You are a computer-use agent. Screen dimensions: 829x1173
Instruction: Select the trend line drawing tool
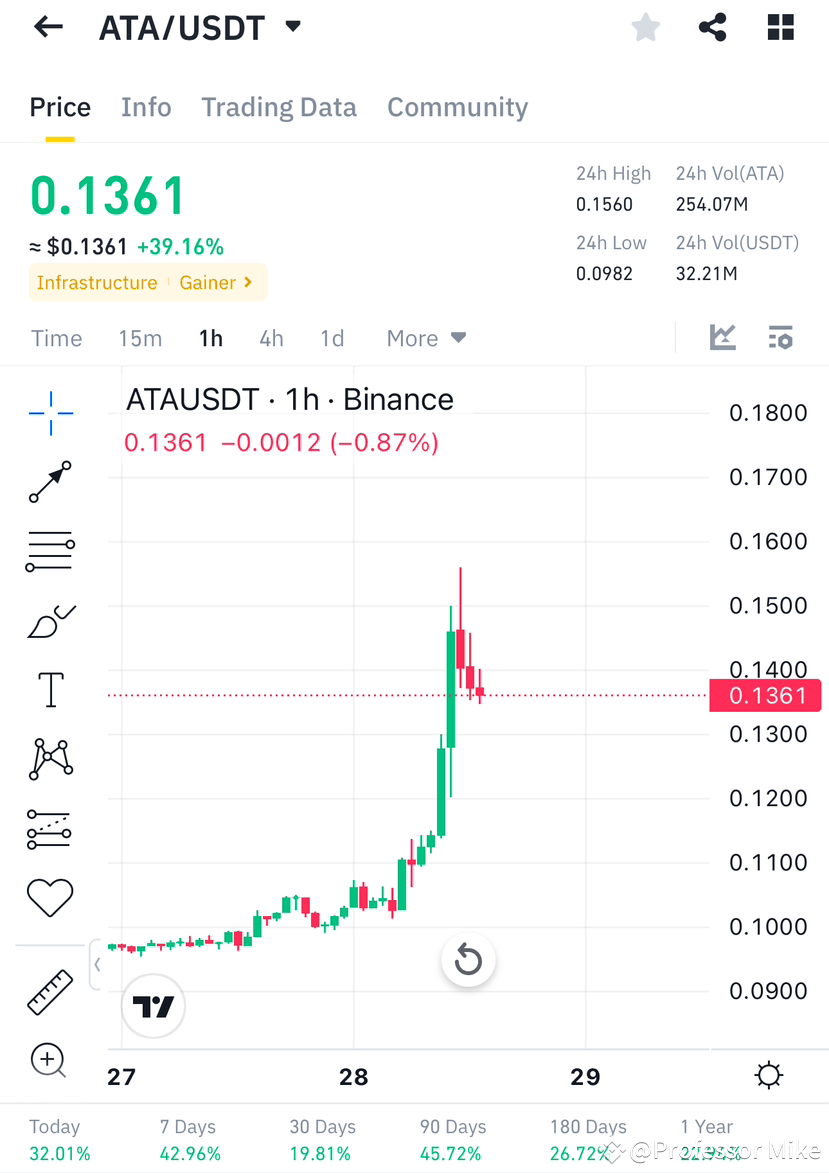pos(49,482)
